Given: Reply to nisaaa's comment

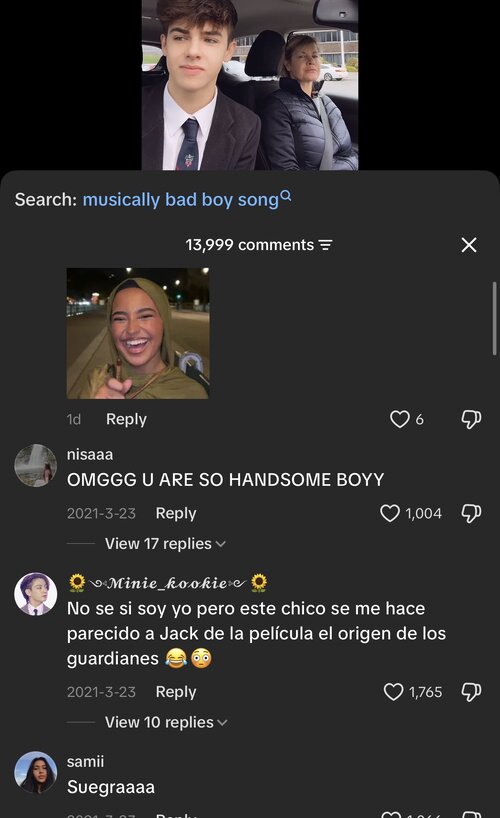Looking at the screenshot, I should [x=176, y=513].
